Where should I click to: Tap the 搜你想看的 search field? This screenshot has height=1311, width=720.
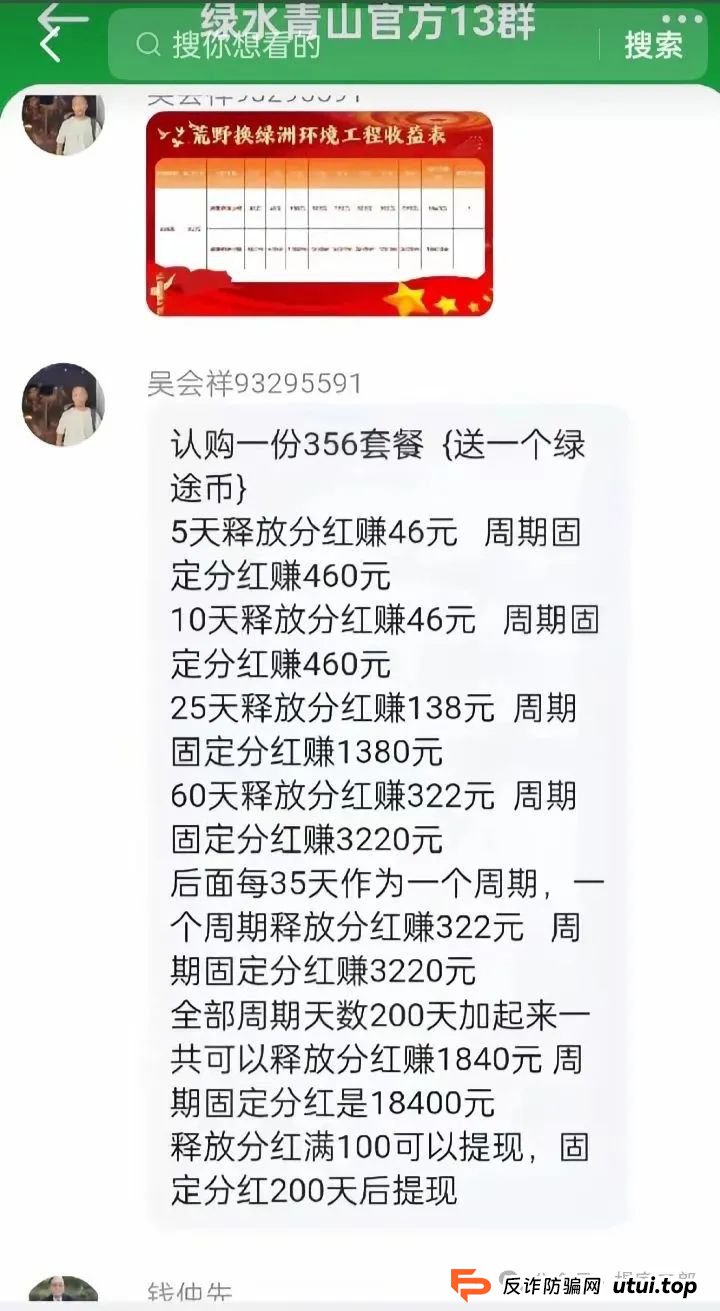point(360,45)
